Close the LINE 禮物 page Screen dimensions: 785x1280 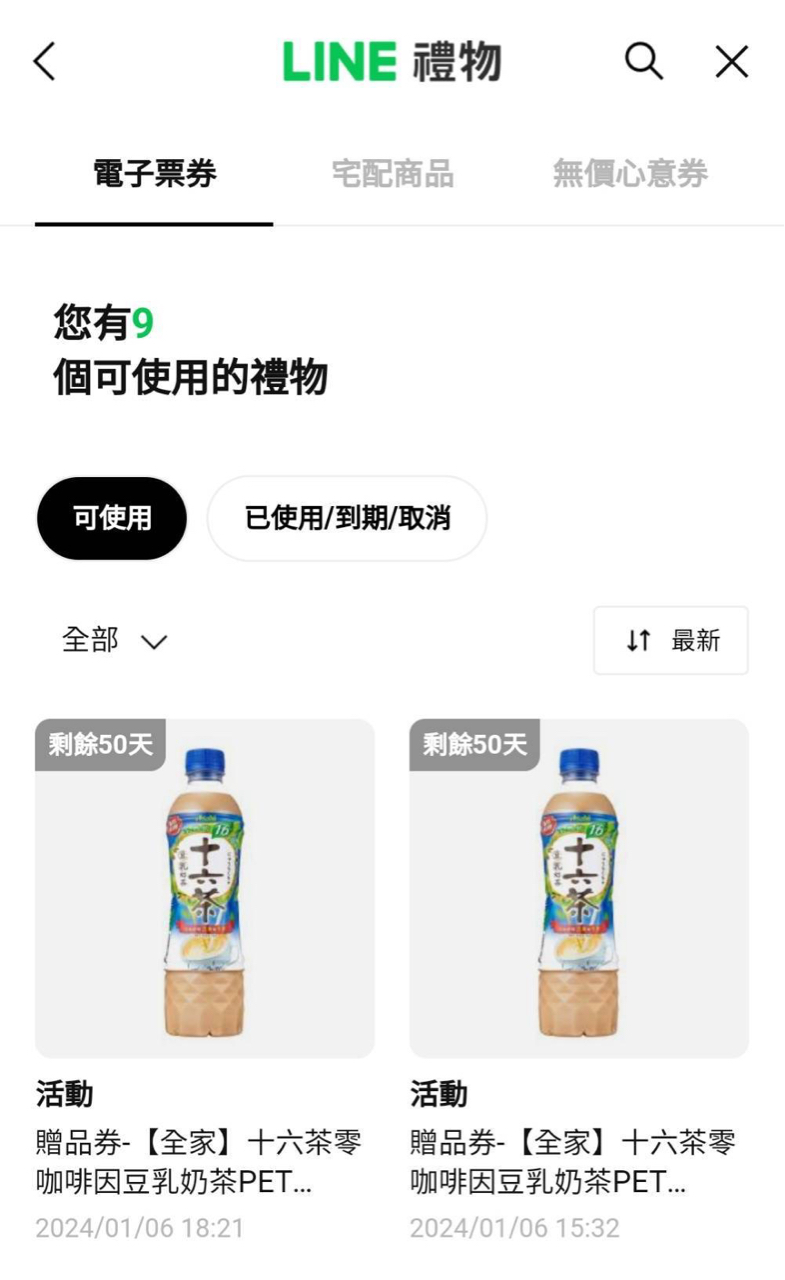732,62
